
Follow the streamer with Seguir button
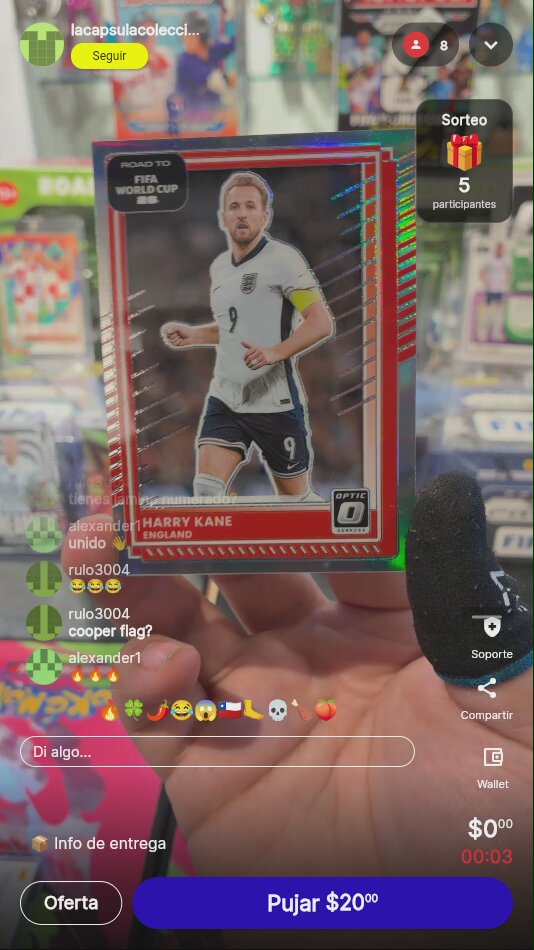click(x=109, y=56)
